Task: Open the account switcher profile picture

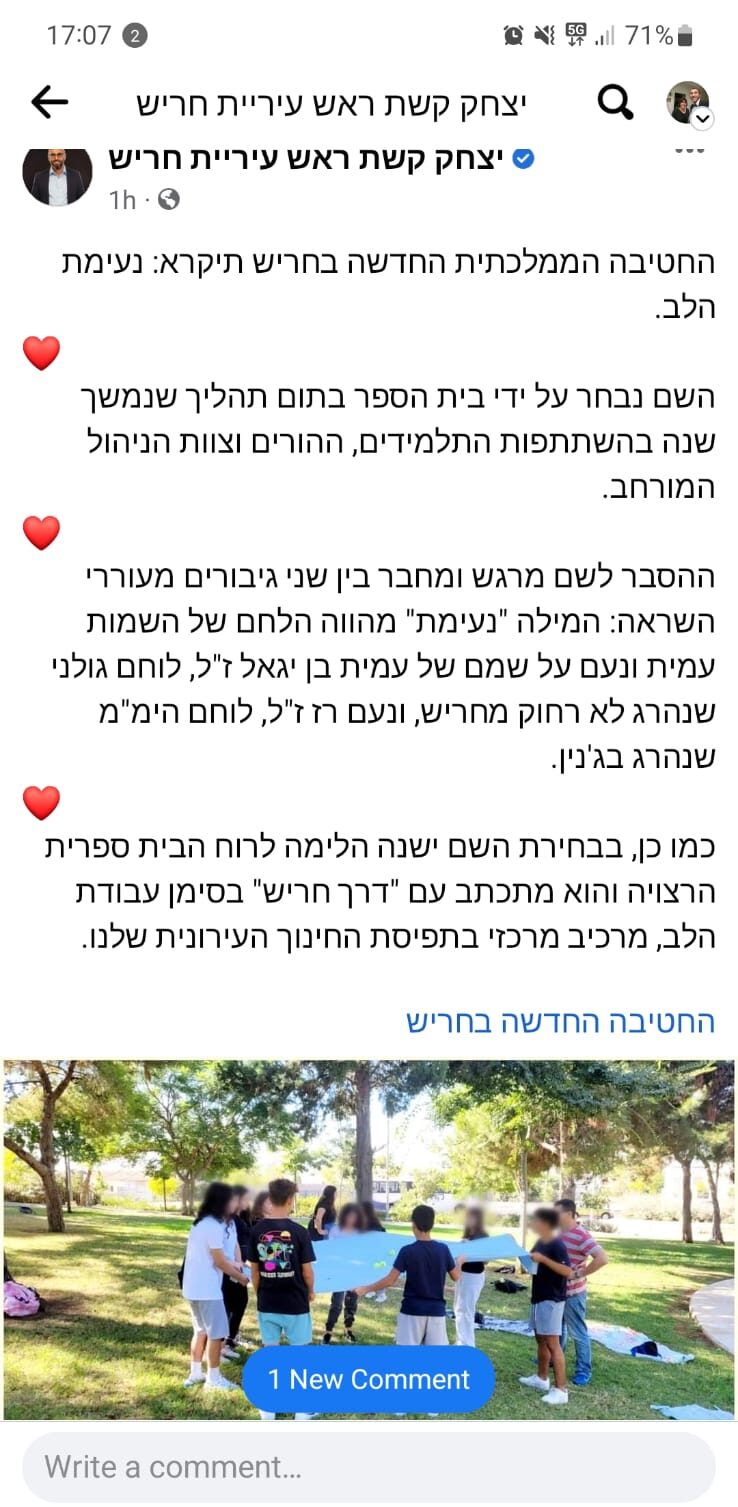Action: click(688, 103)
